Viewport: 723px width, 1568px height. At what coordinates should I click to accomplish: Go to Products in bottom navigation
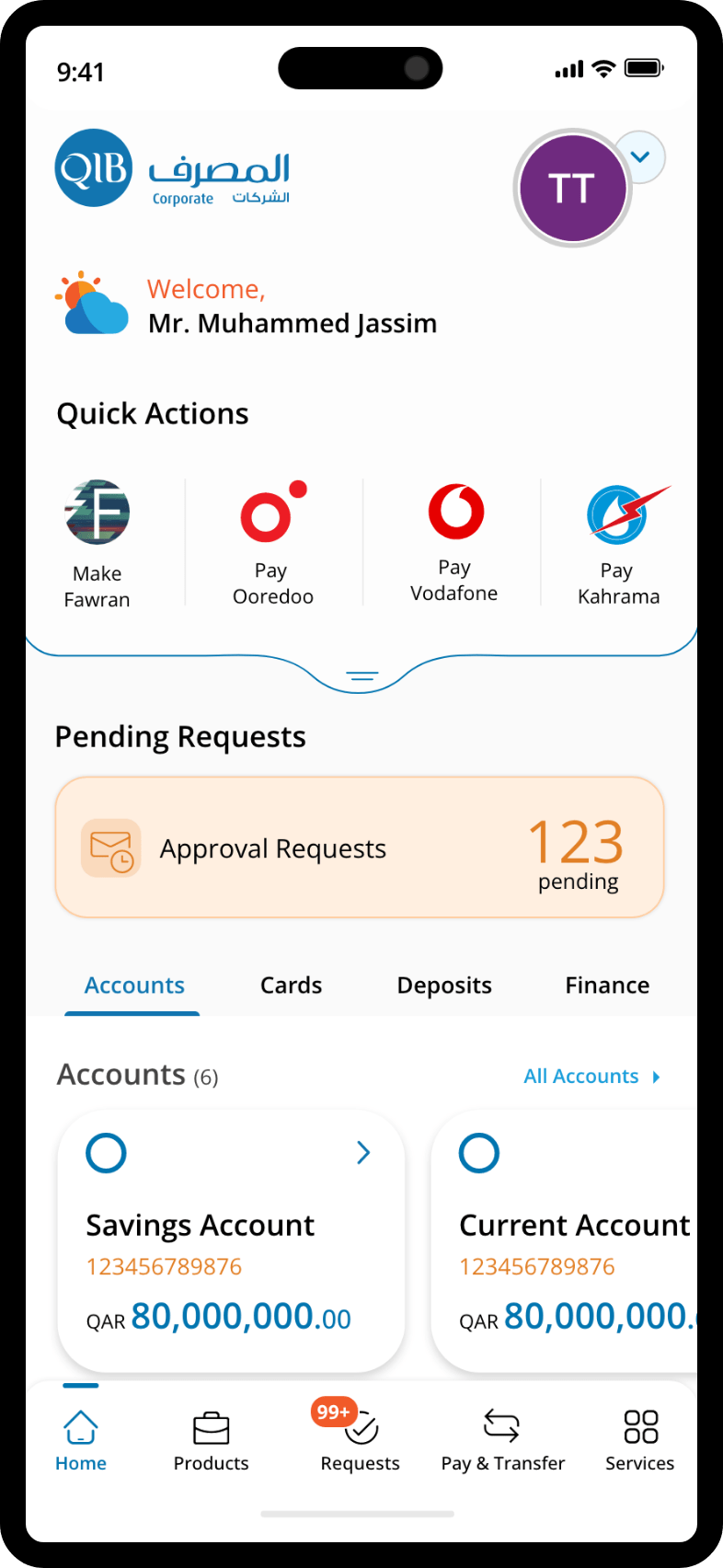pos(212,1441)
